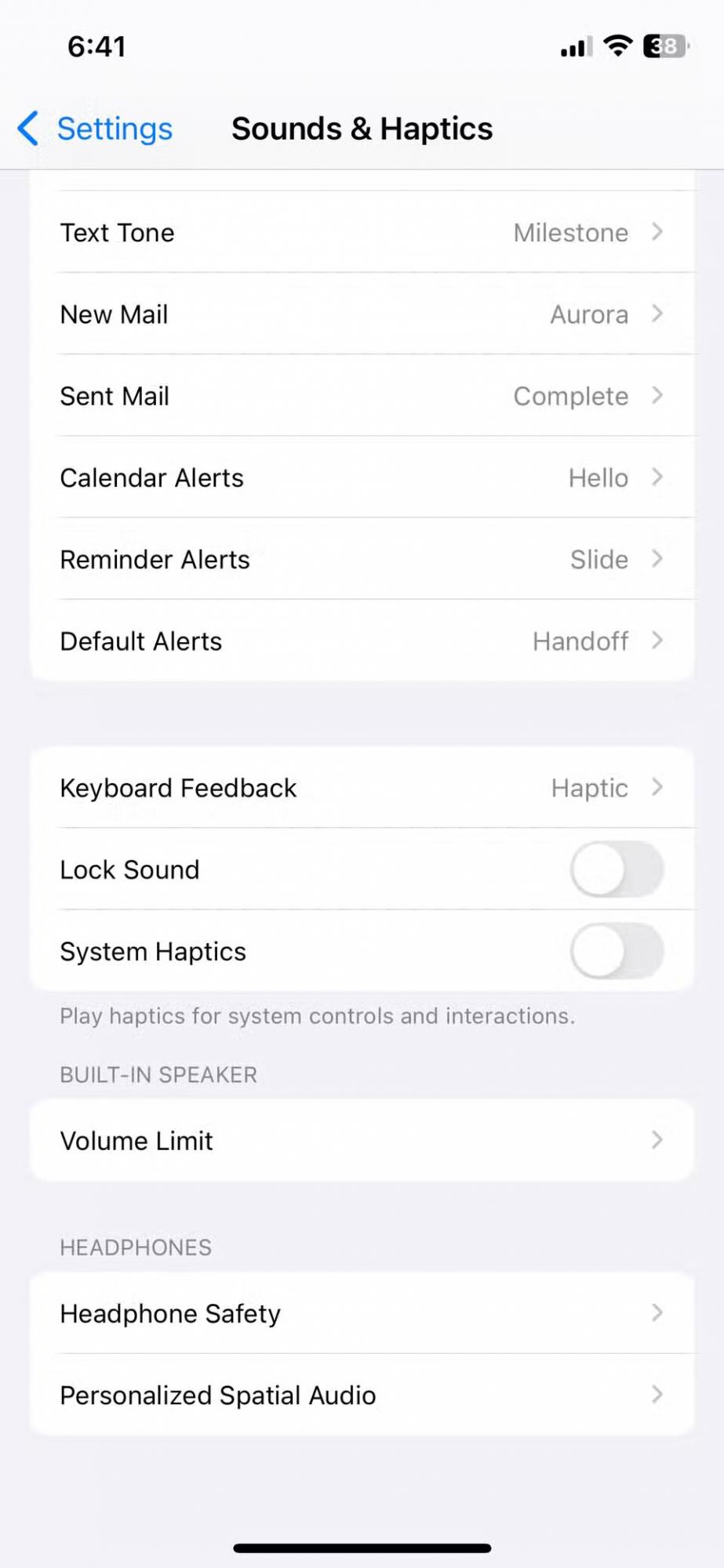Open the Volume Limit slider settings
This screenshot has height=1568, width=724.
(x=361, y=1141)
